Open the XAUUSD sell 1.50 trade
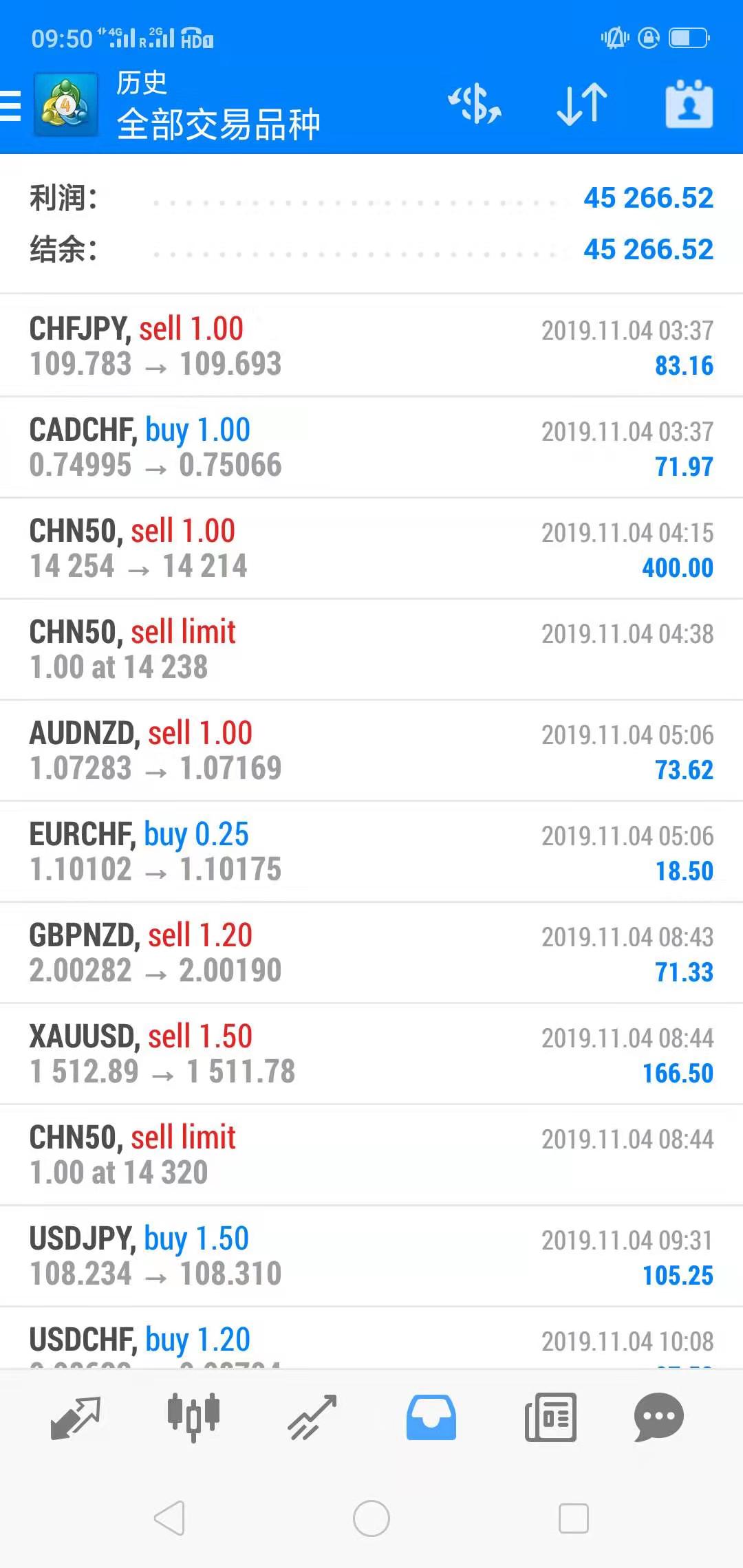Screen dimensions: 743x1568 click(x=371, y=1054)
